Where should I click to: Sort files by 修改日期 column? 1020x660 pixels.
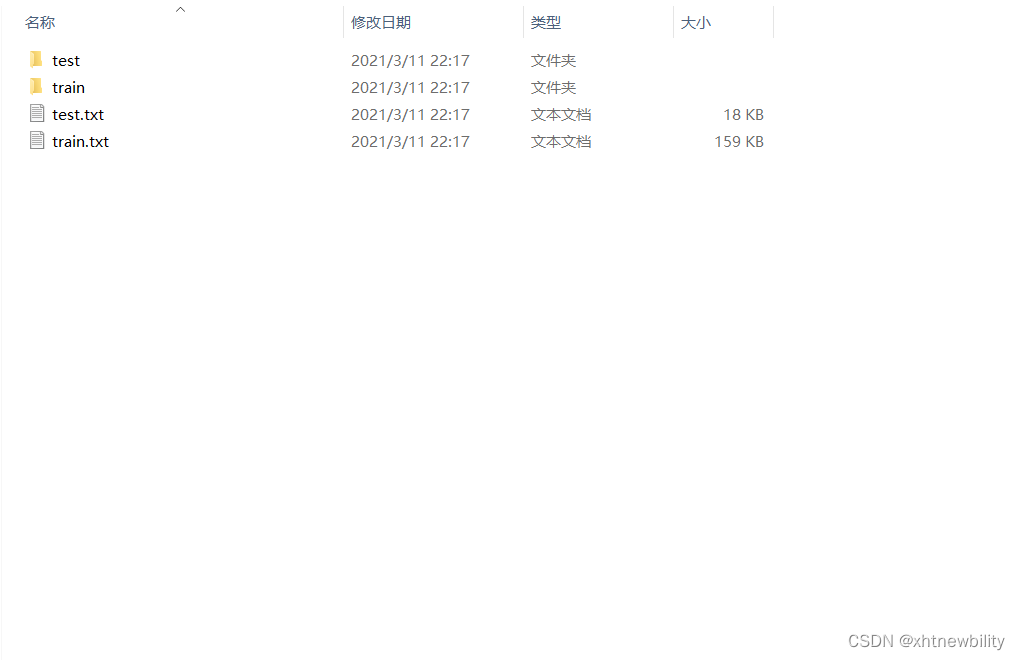381,22
